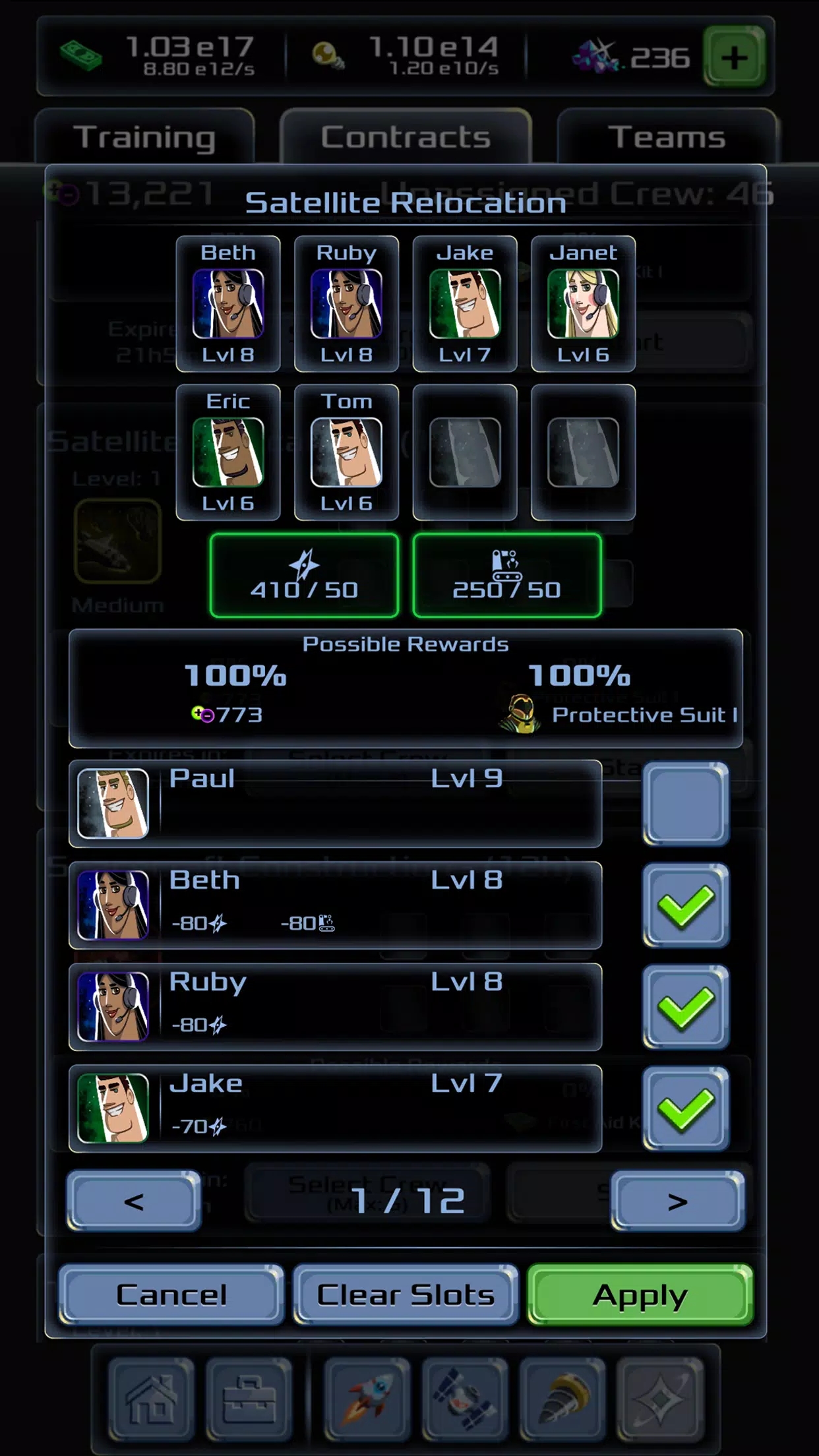The width and height of the screenshot is (819, 1456).
Task: Add gems with the plus button
Action: [x=734, y=57]
